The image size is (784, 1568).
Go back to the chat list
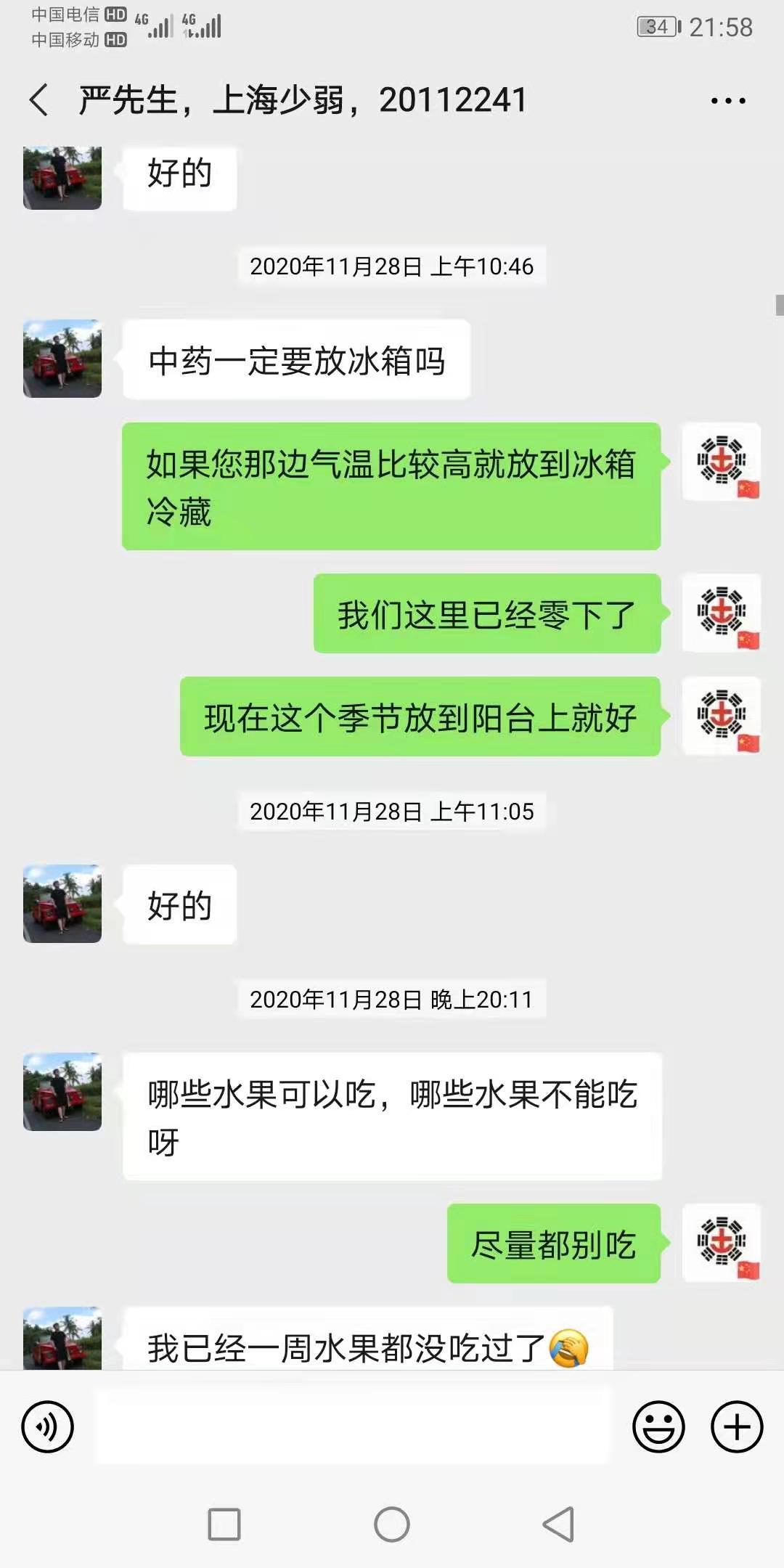[x=39, y=99]
